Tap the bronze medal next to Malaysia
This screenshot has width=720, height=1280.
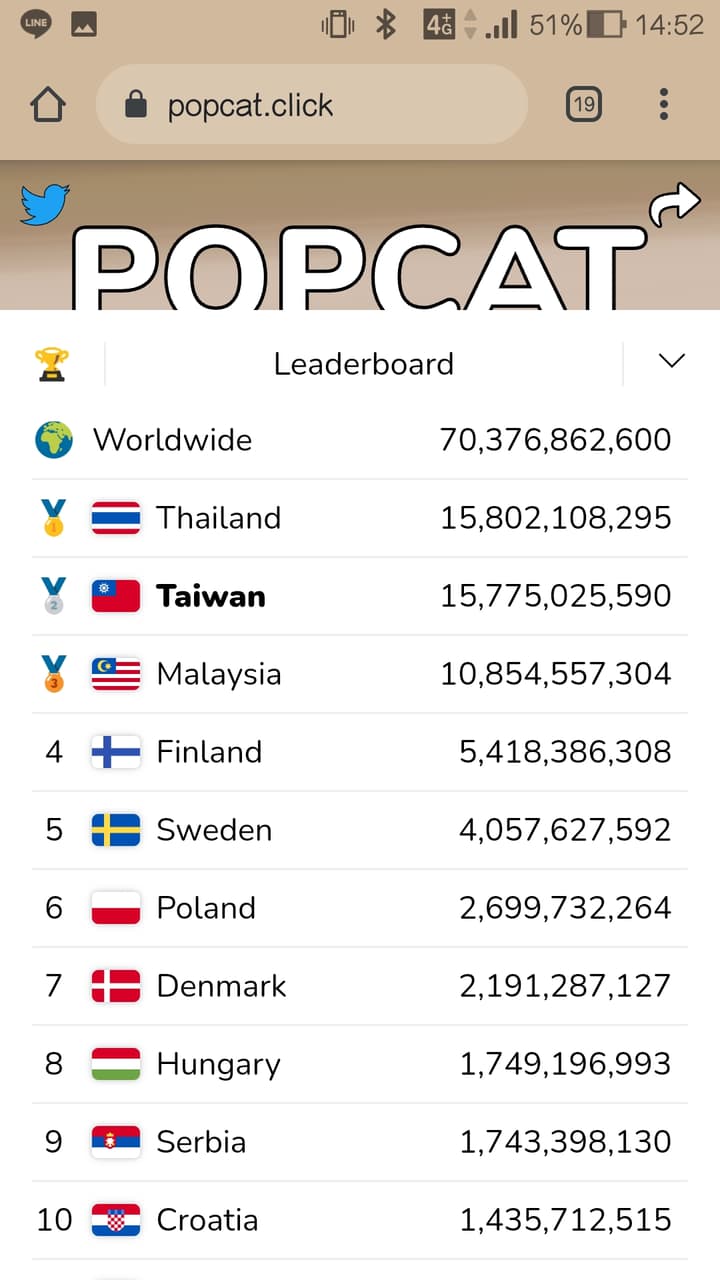pyautogui.click(x=52, y=674)
